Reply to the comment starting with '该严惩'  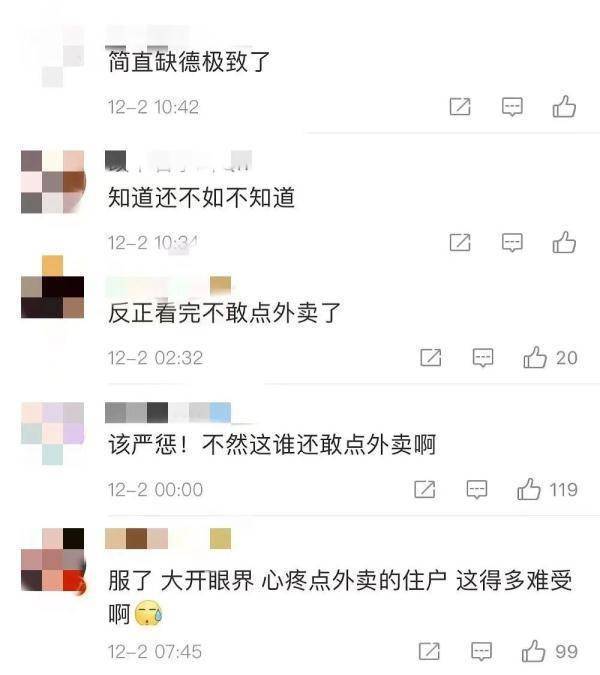(x=478, y=489)
